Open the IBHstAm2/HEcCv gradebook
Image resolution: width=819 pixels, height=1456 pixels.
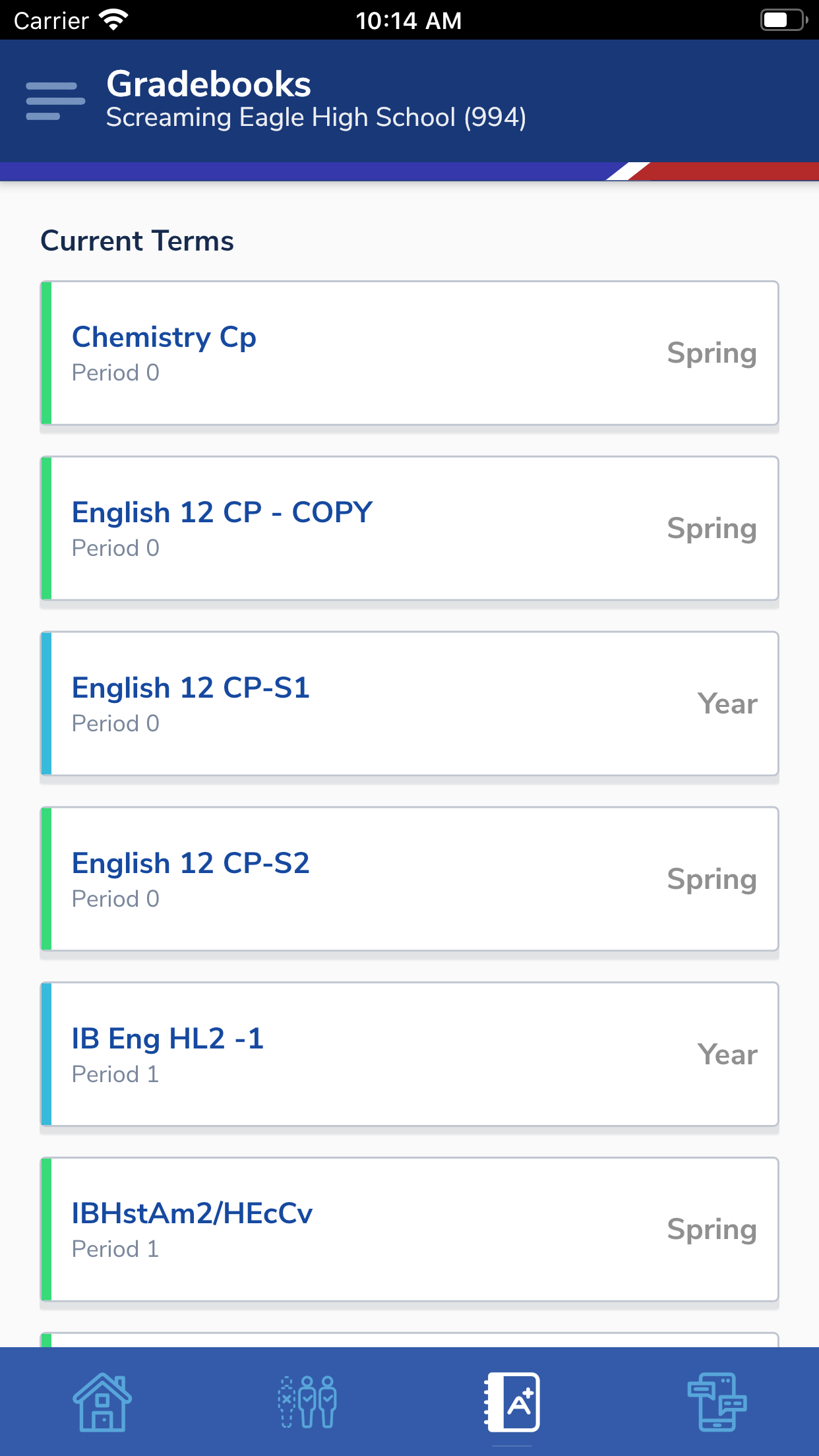[x=409, y=1229]
